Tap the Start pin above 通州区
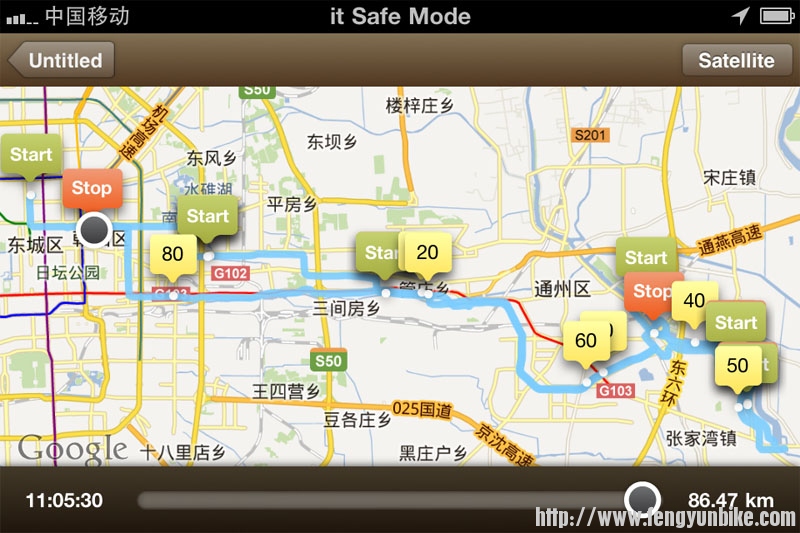Image resolution: width=800 pixels, height=533 pixels. click(646, 257)
